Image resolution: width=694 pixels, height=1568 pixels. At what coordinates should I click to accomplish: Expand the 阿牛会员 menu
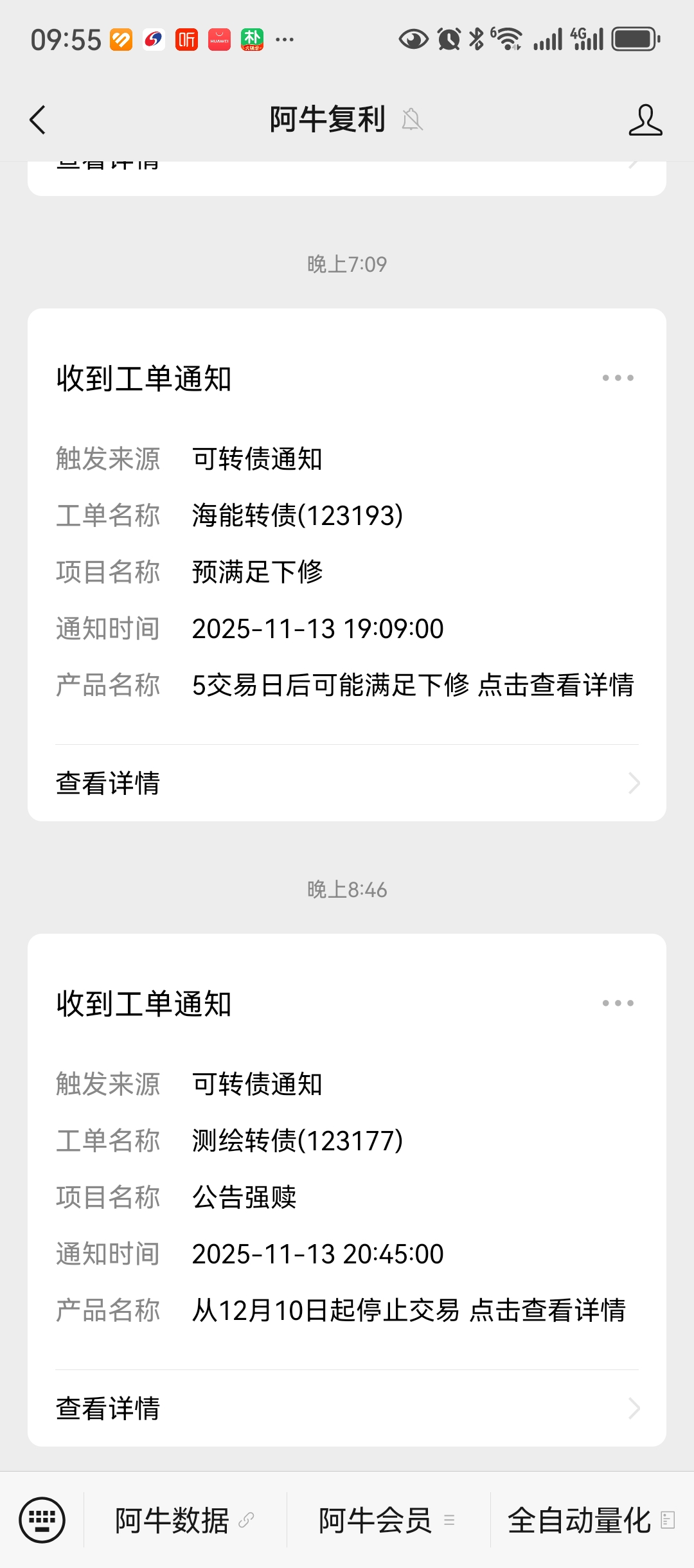(387, 1520)
